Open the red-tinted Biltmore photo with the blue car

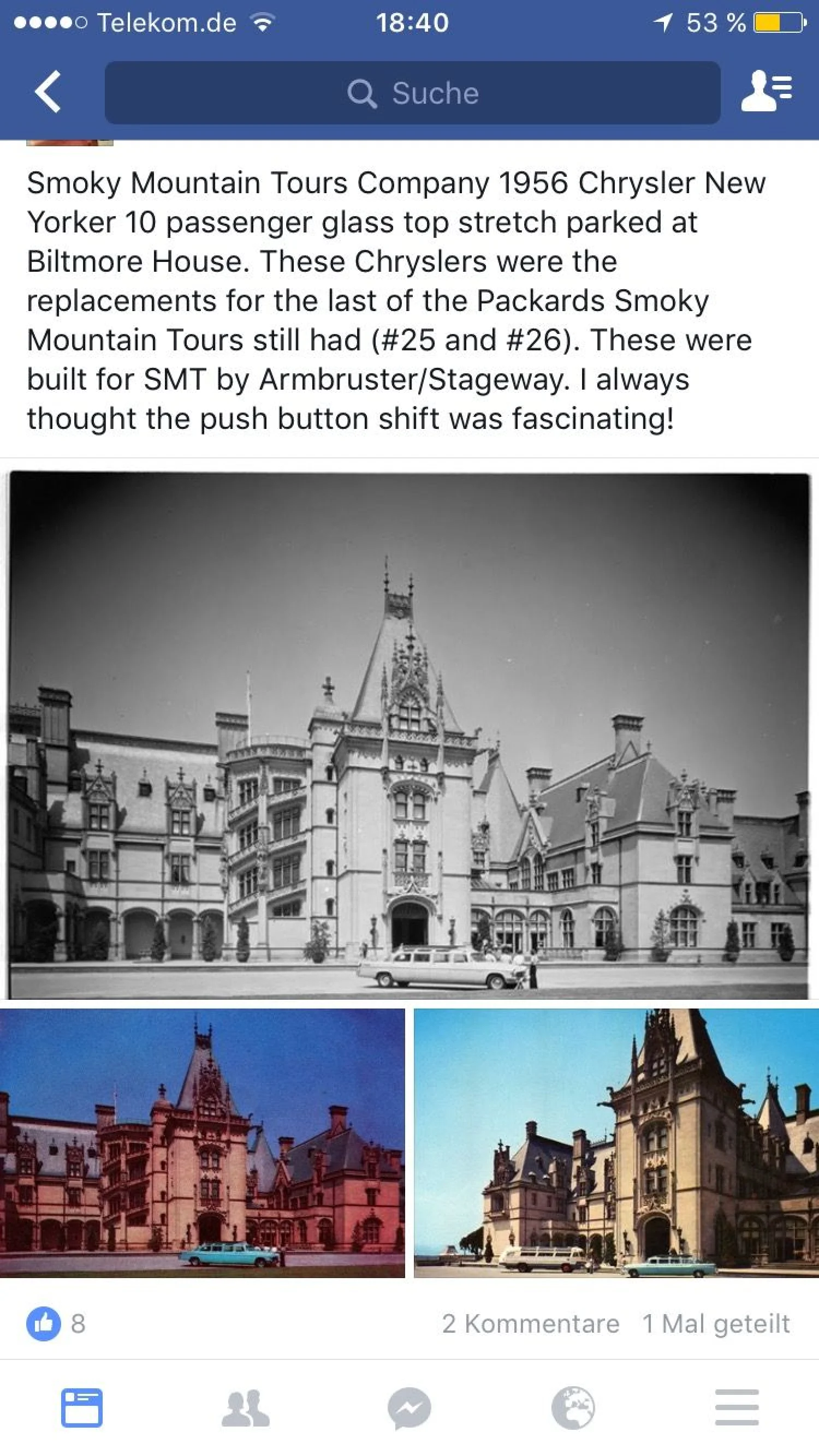coord(203,1143)
